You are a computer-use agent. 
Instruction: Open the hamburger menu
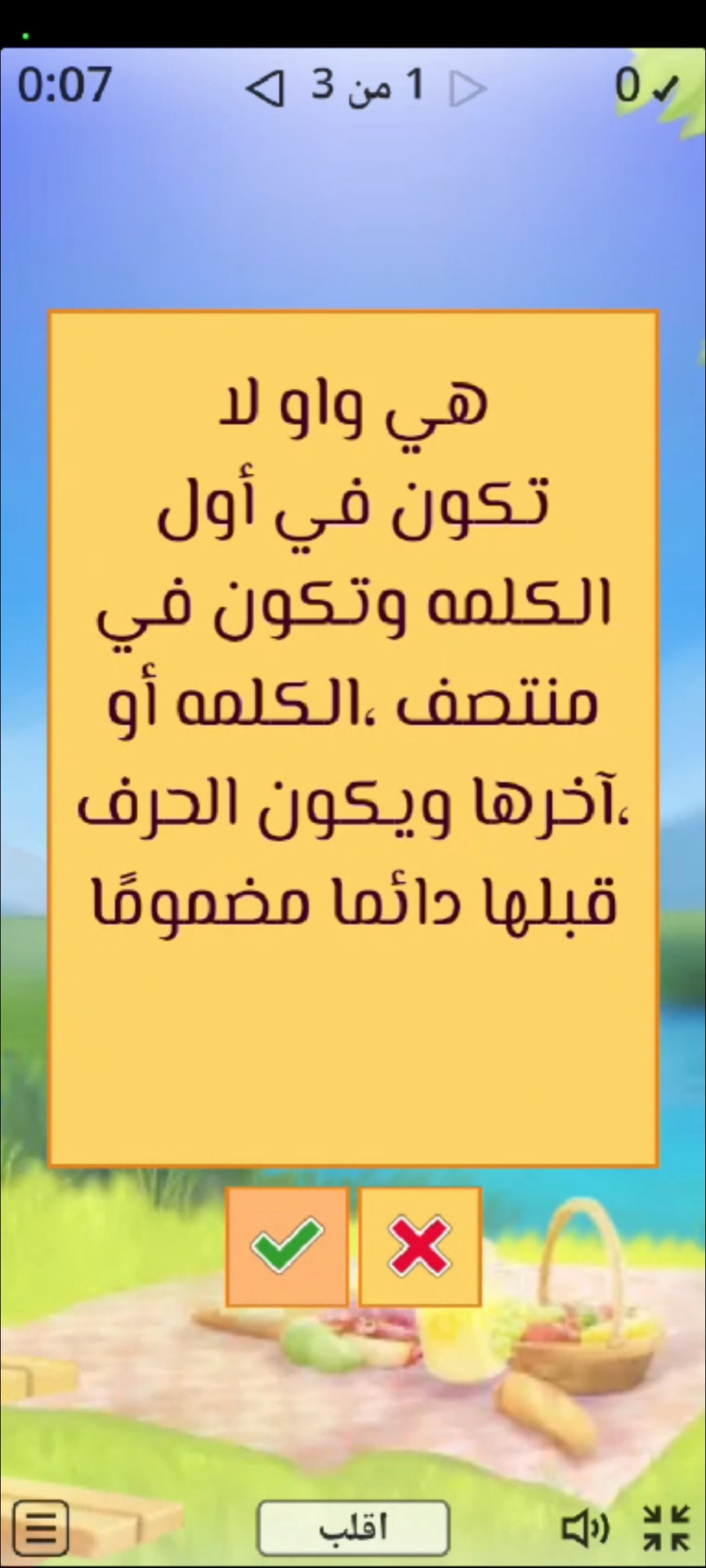point(41,1526)
